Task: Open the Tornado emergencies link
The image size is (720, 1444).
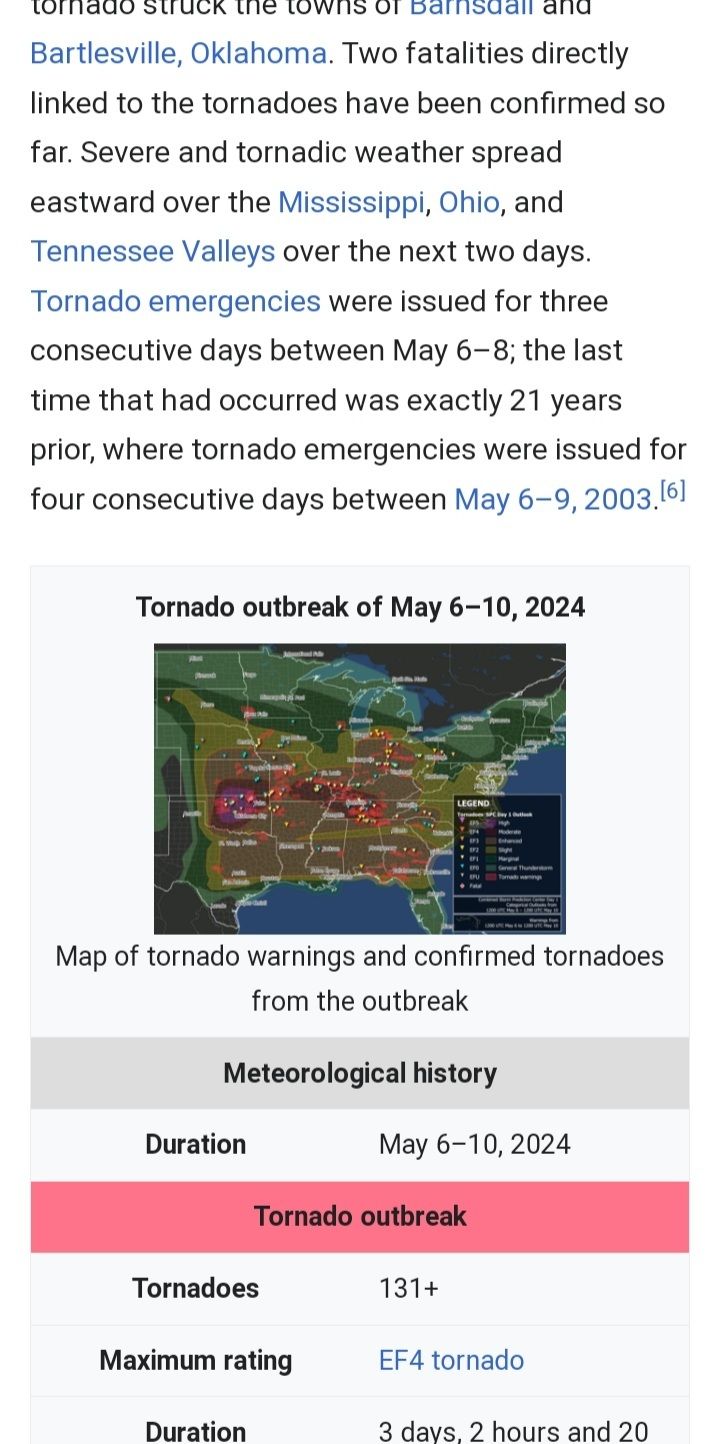Action: click(175, 301)
